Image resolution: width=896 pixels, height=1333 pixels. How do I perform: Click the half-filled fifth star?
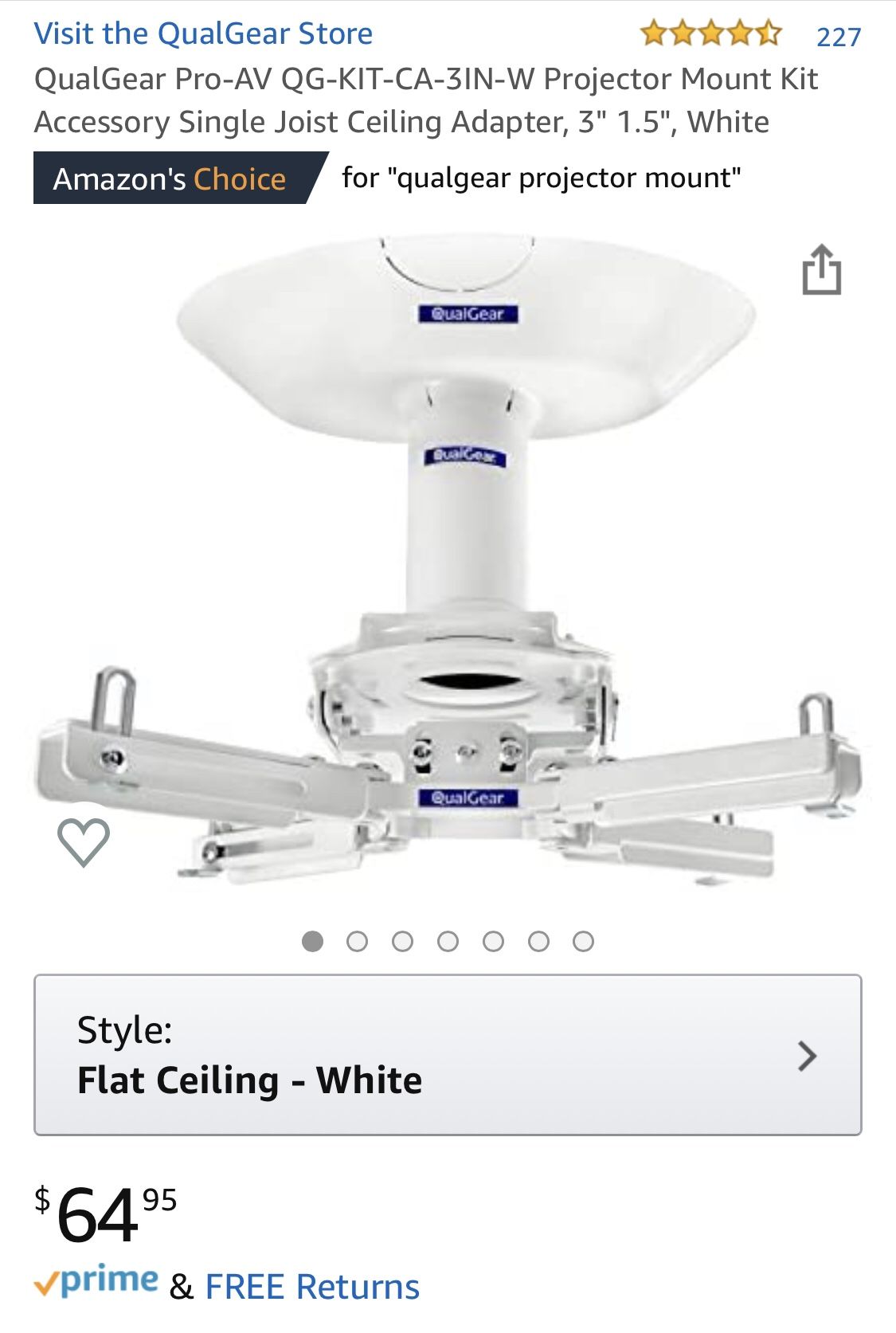tap(769, 33)
